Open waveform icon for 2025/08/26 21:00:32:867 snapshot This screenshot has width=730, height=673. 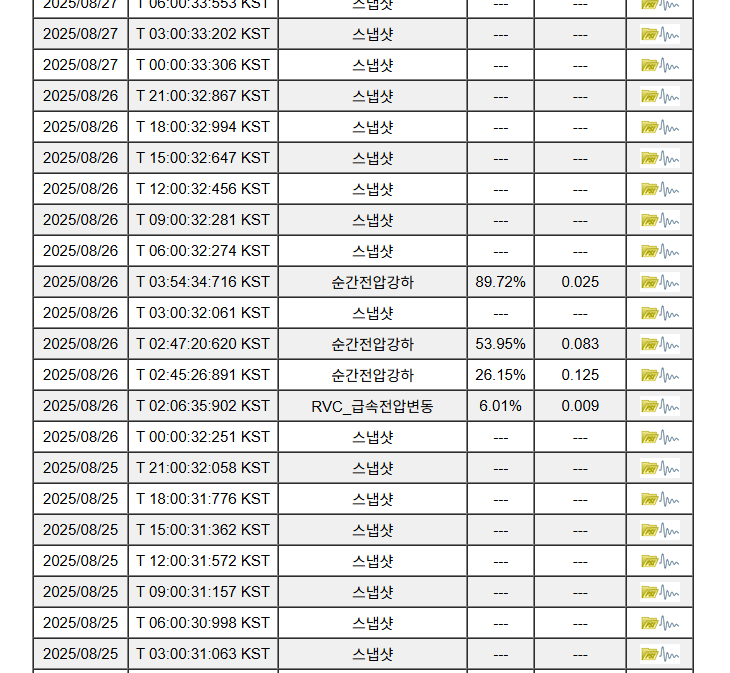[x=659, y=96]
